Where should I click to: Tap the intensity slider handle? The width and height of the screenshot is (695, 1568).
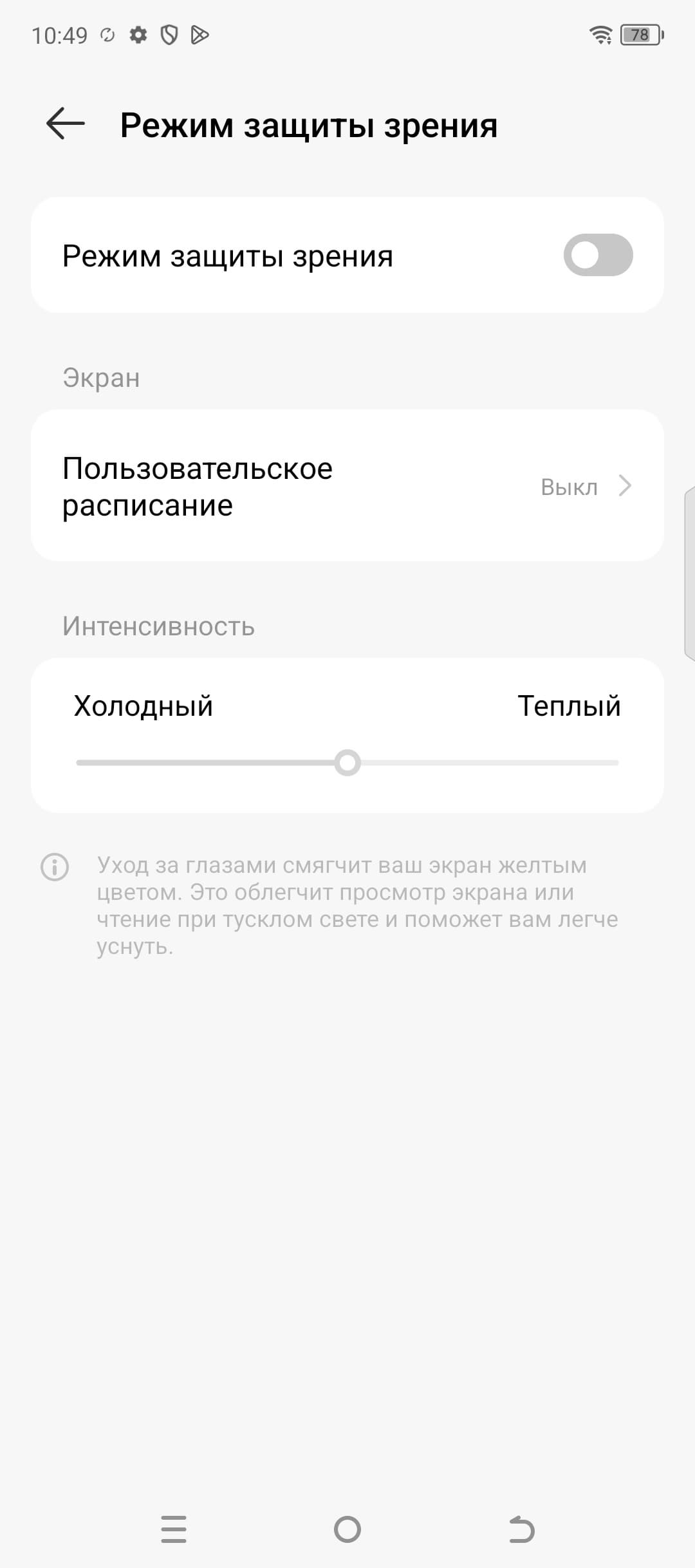tap(347, 763)
